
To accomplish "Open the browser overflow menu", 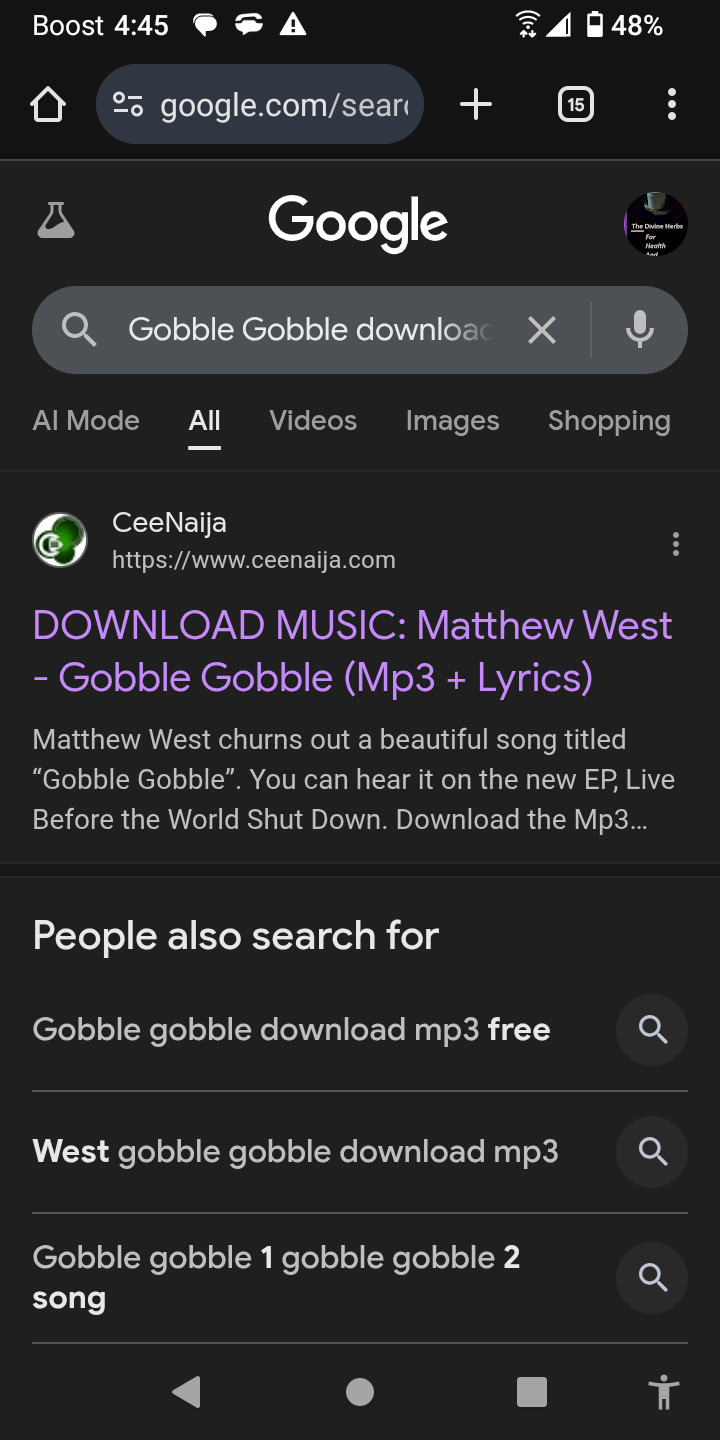I will tap(671, 104).
